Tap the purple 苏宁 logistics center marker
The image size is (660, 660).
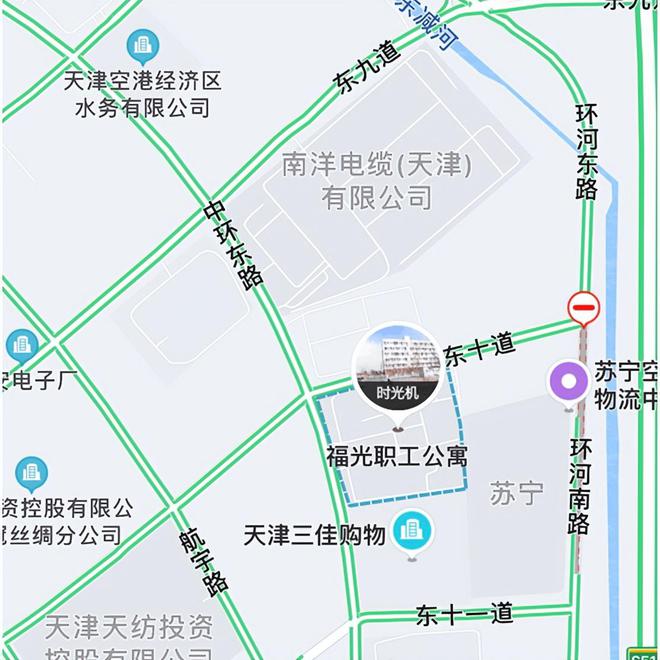coord(569,381)
